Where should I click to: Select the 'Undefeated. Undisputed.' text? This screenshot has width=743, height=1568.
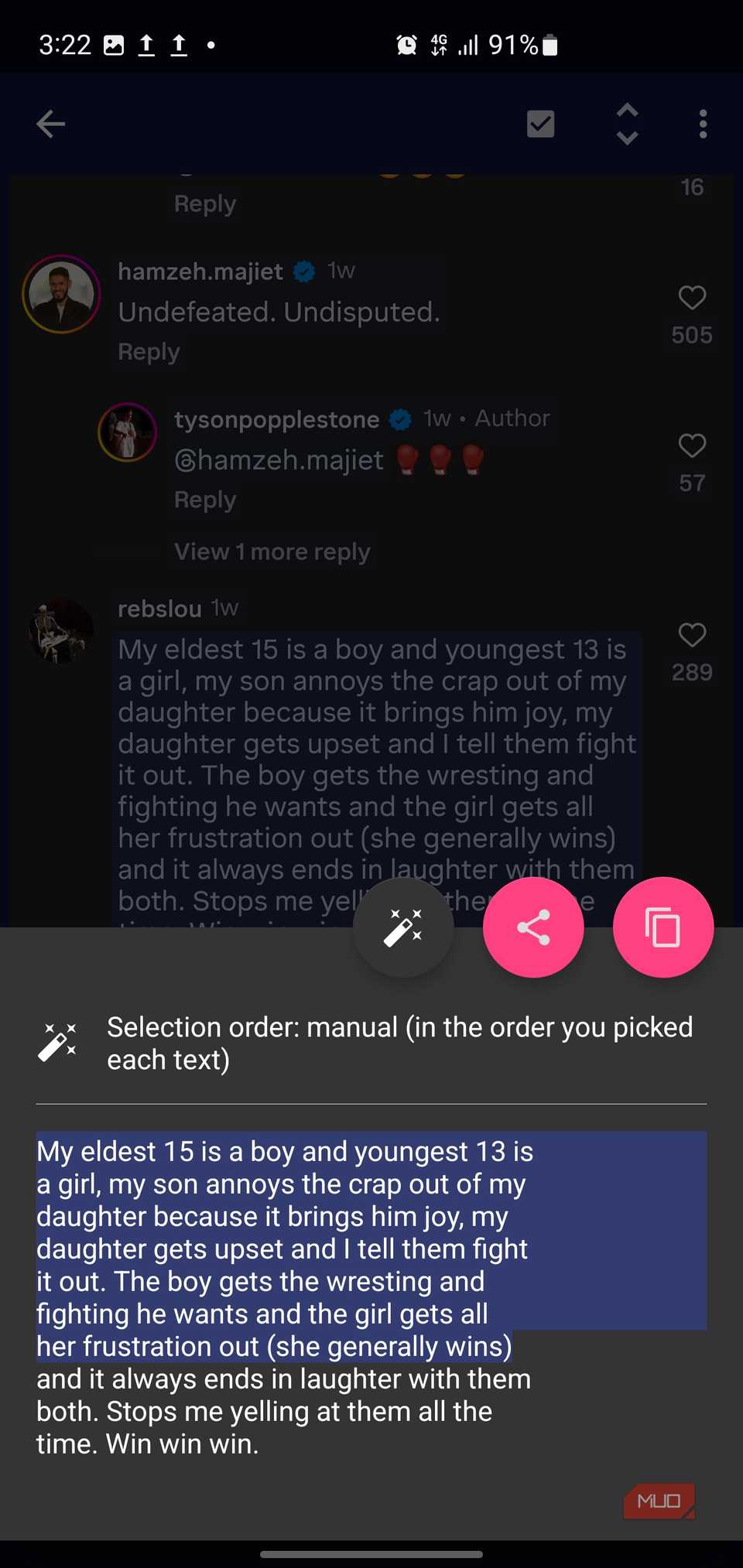pos(279,313)
